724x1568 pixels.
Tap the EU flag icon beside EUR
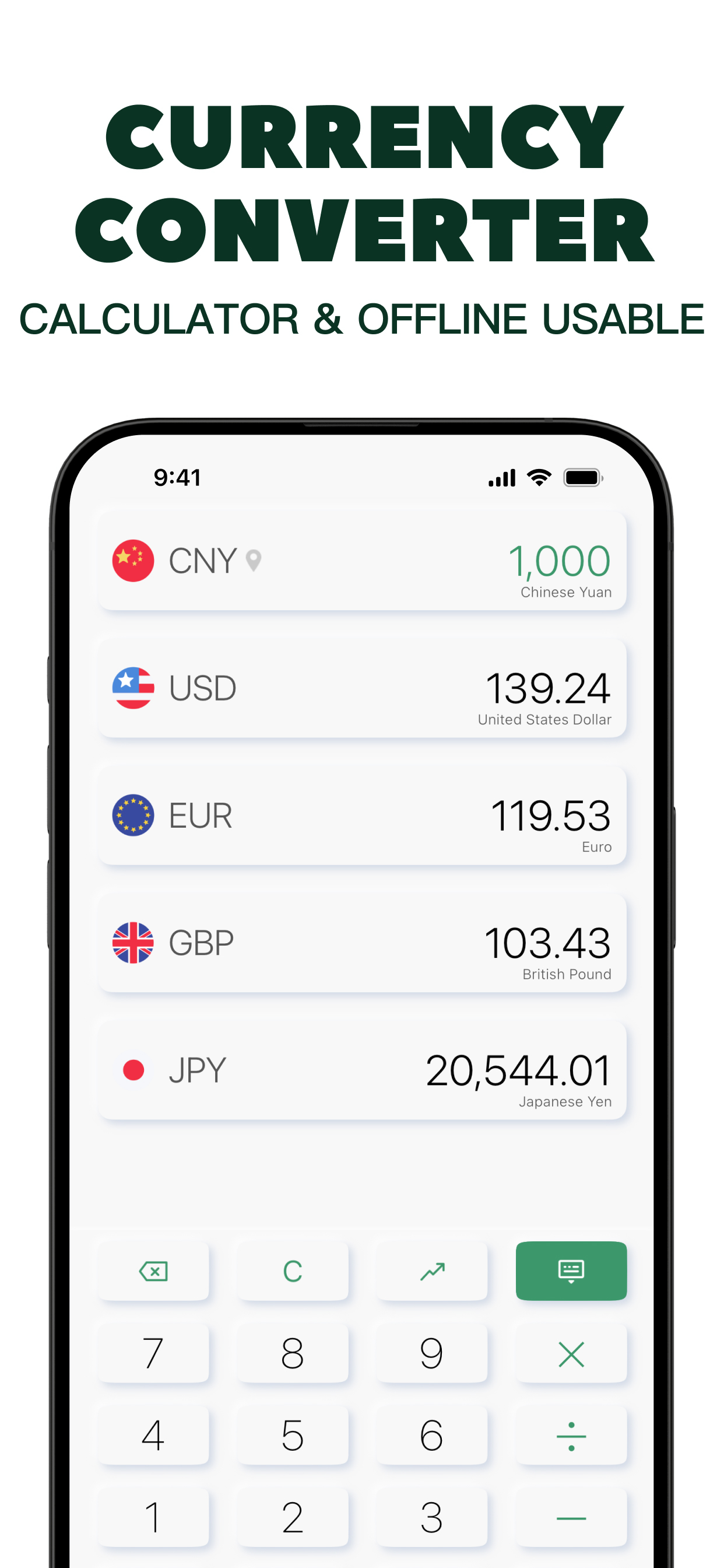point(133,815)
